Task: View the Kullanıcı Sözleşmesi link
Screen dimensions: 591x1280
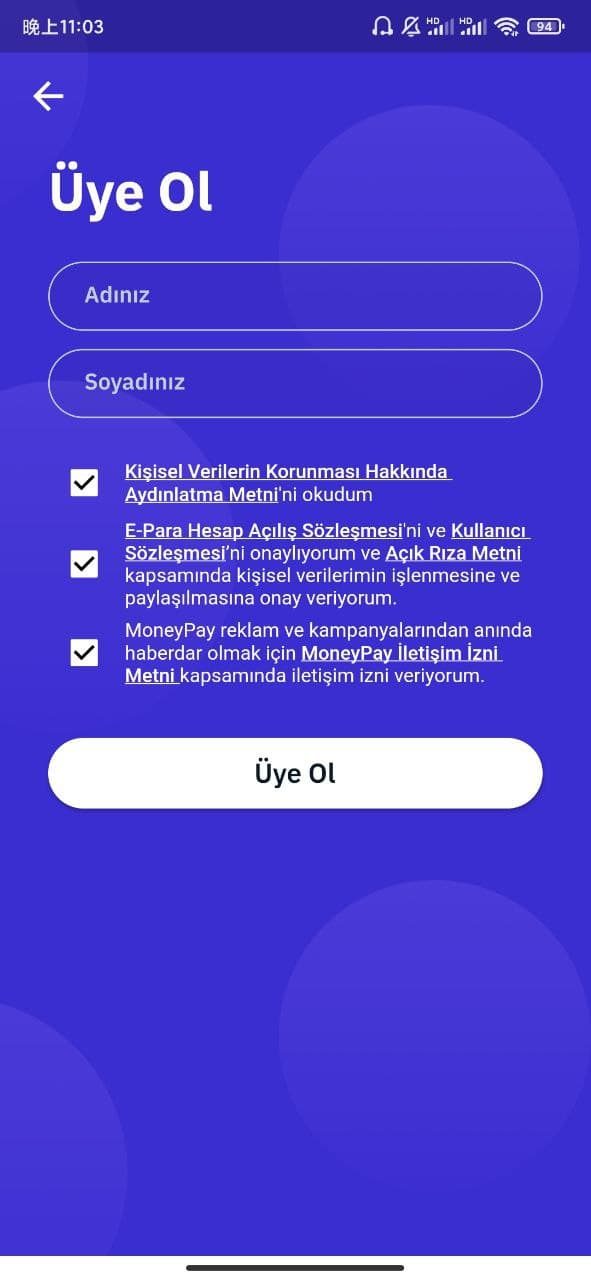Action: [x=327, y=542]
